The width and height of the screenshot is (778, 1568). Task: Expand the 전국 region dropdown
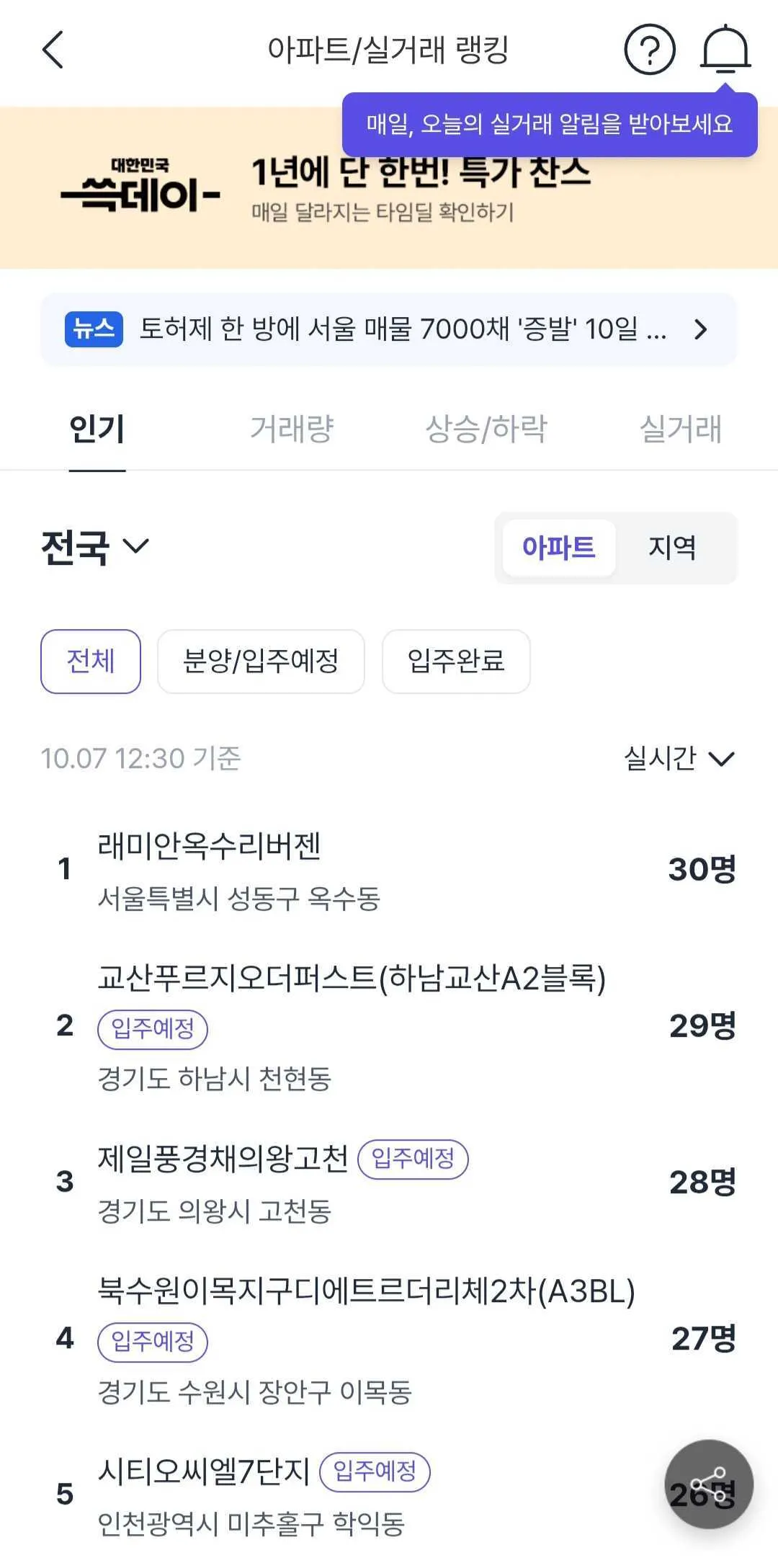[x=95, y=547]
